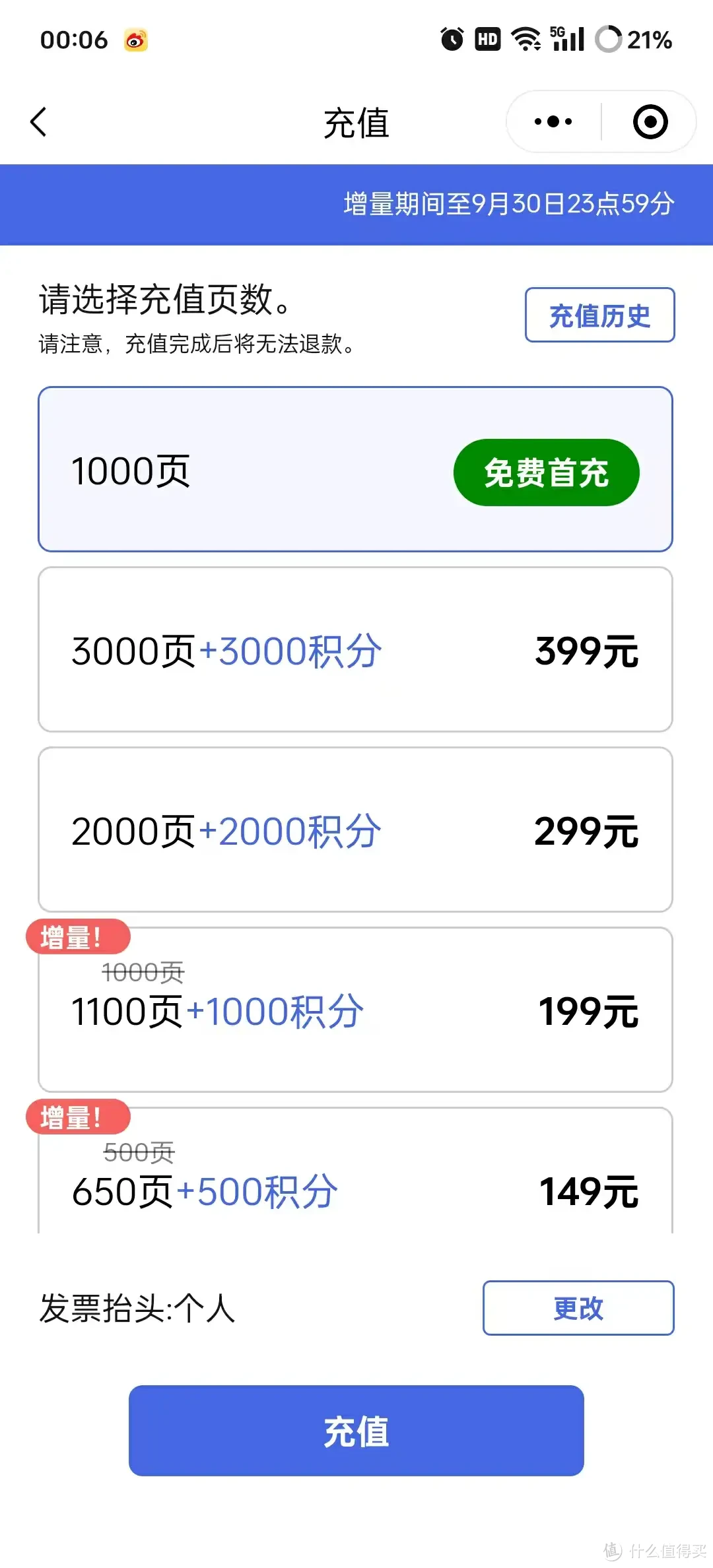This screenshot has height=1568, width=713.
Task: Open 充值历史 recharge history
Action: tap(599, 315)
